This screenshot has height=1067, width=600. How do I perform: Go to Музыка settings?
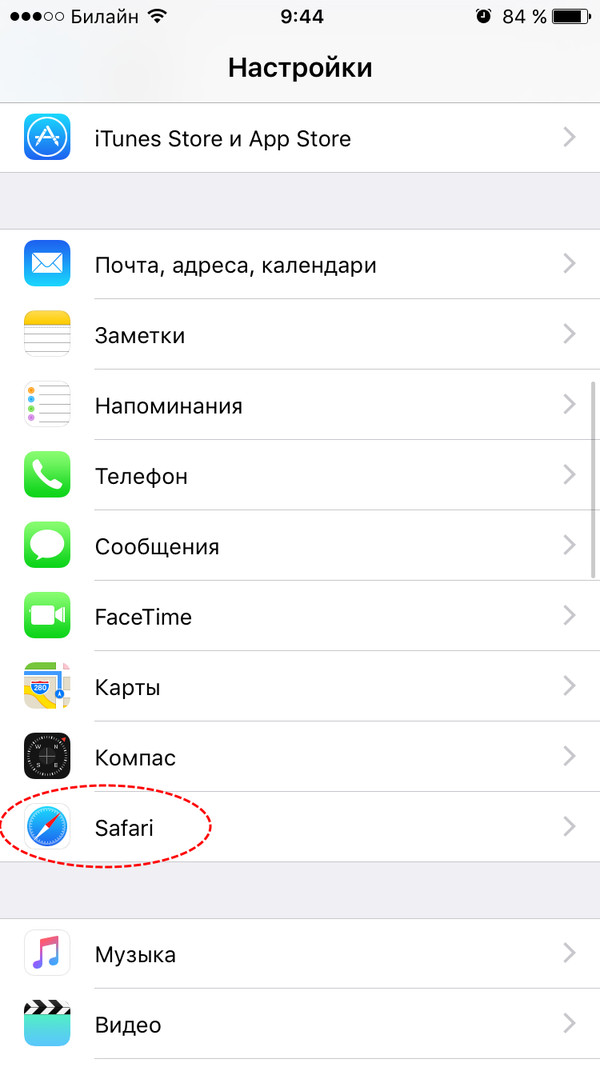point(300,954)
